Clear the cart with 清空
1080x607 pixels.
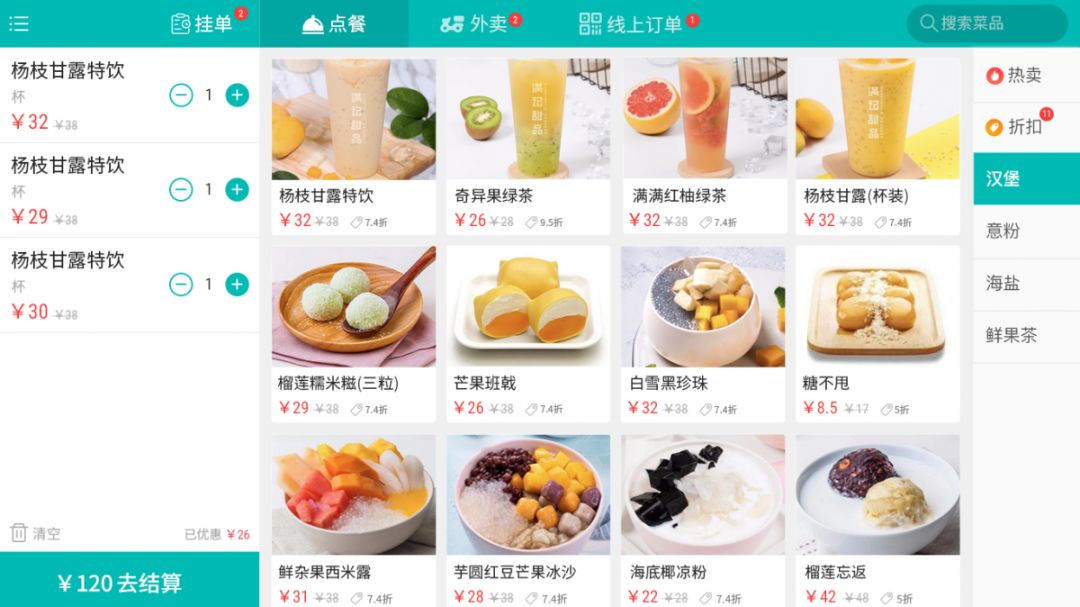pos(35,533)
